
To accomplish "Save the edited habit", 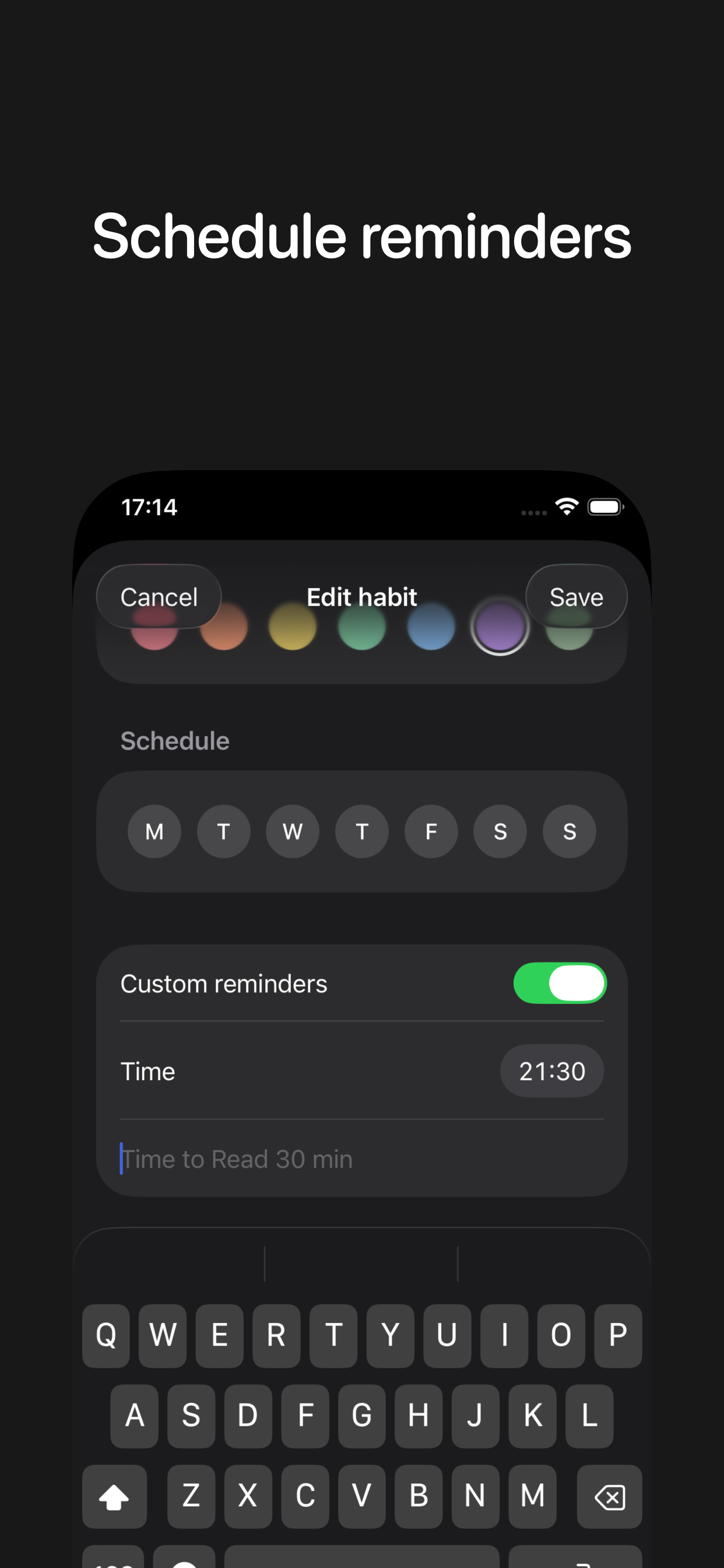I will (575, 597).
